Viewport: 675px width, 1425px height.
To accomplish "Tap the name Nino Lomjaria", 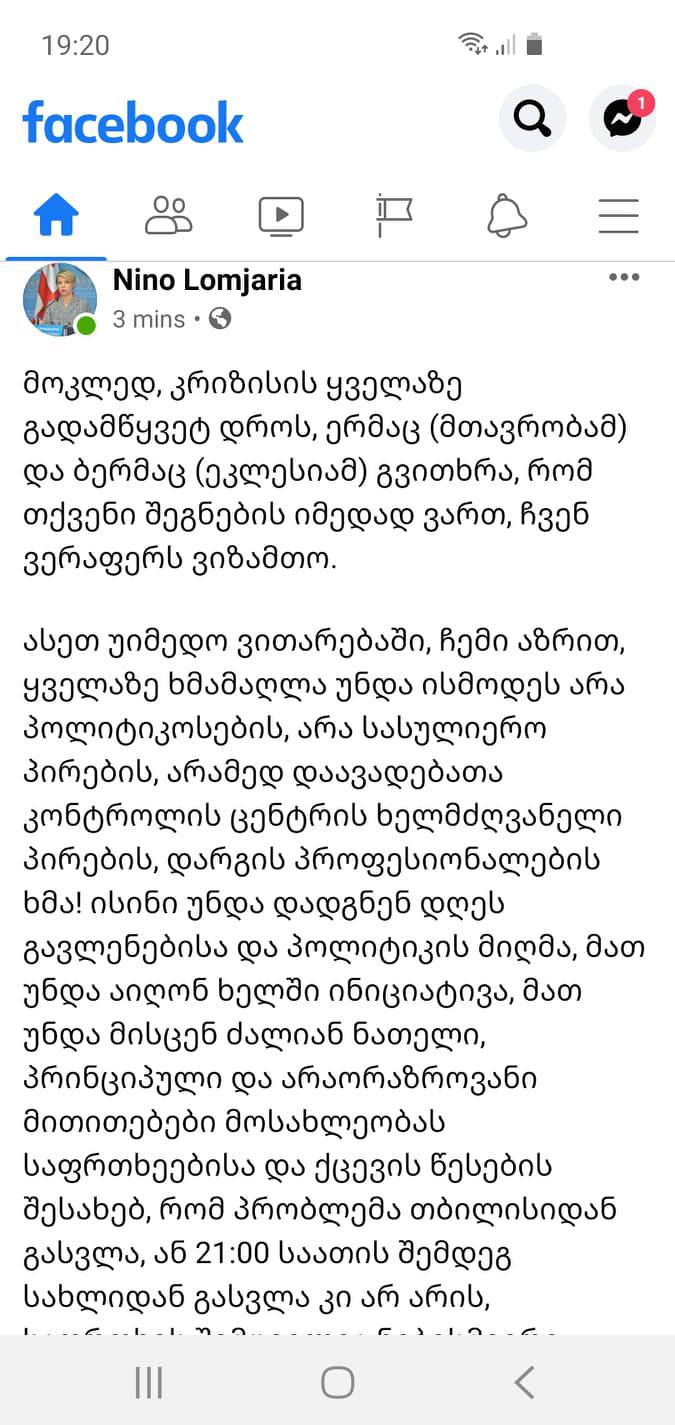I will pos(207,281).
